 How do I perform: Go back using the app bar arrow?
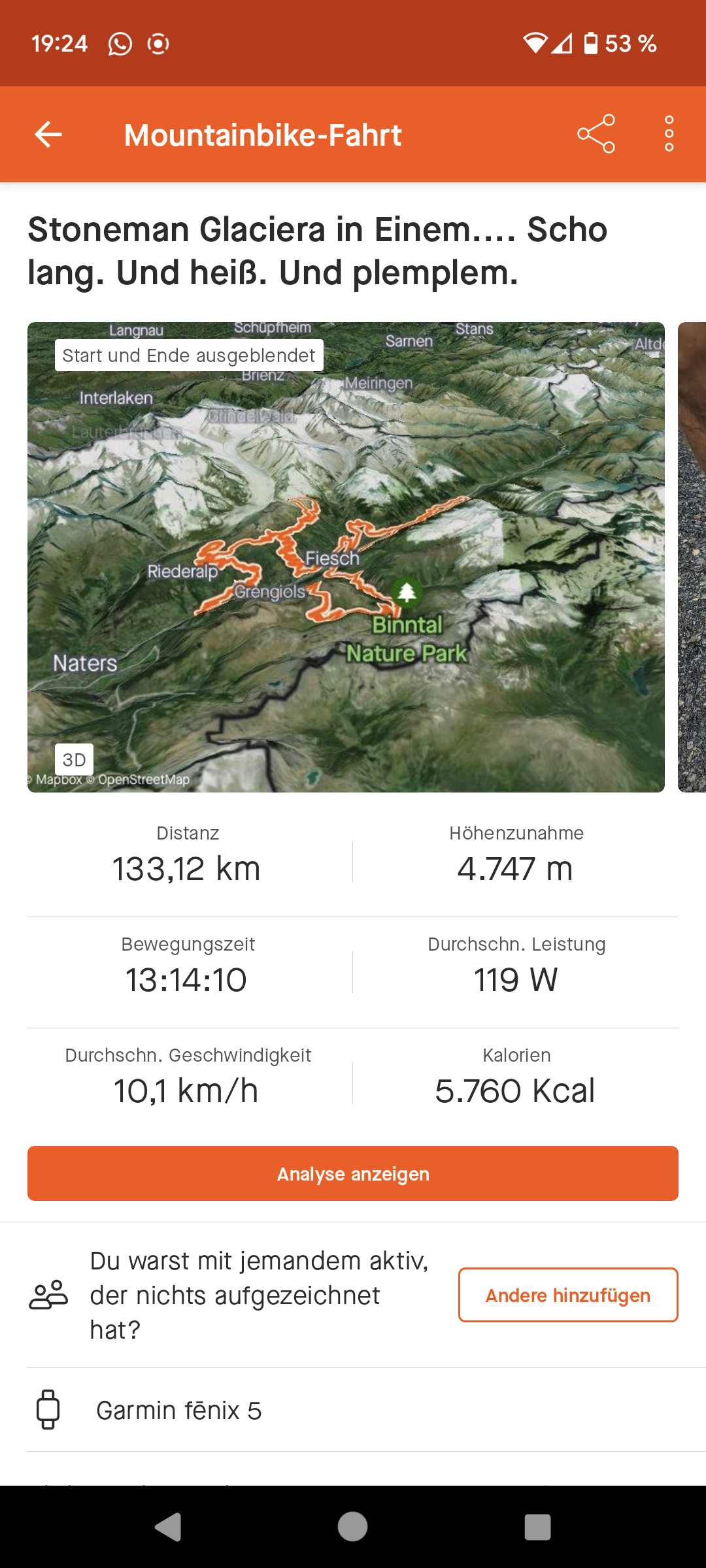tap(48, 135)
